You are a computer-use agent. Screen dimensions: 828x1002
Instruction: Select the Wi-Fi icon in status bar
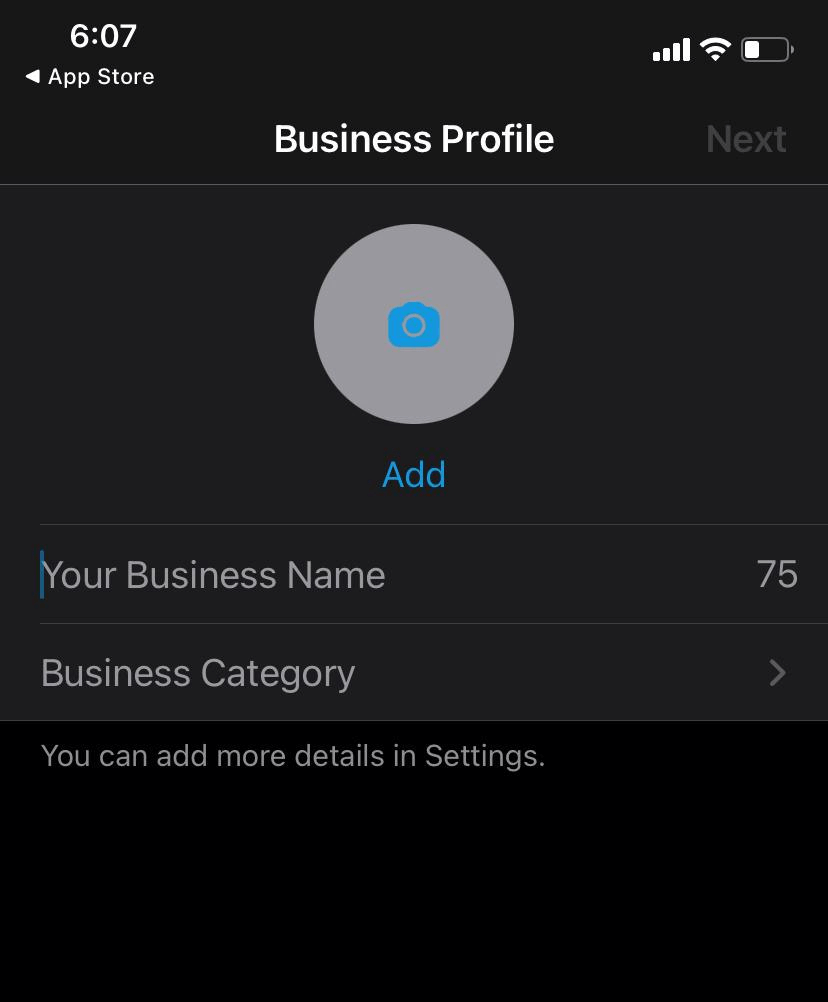(x=714, y=48)
